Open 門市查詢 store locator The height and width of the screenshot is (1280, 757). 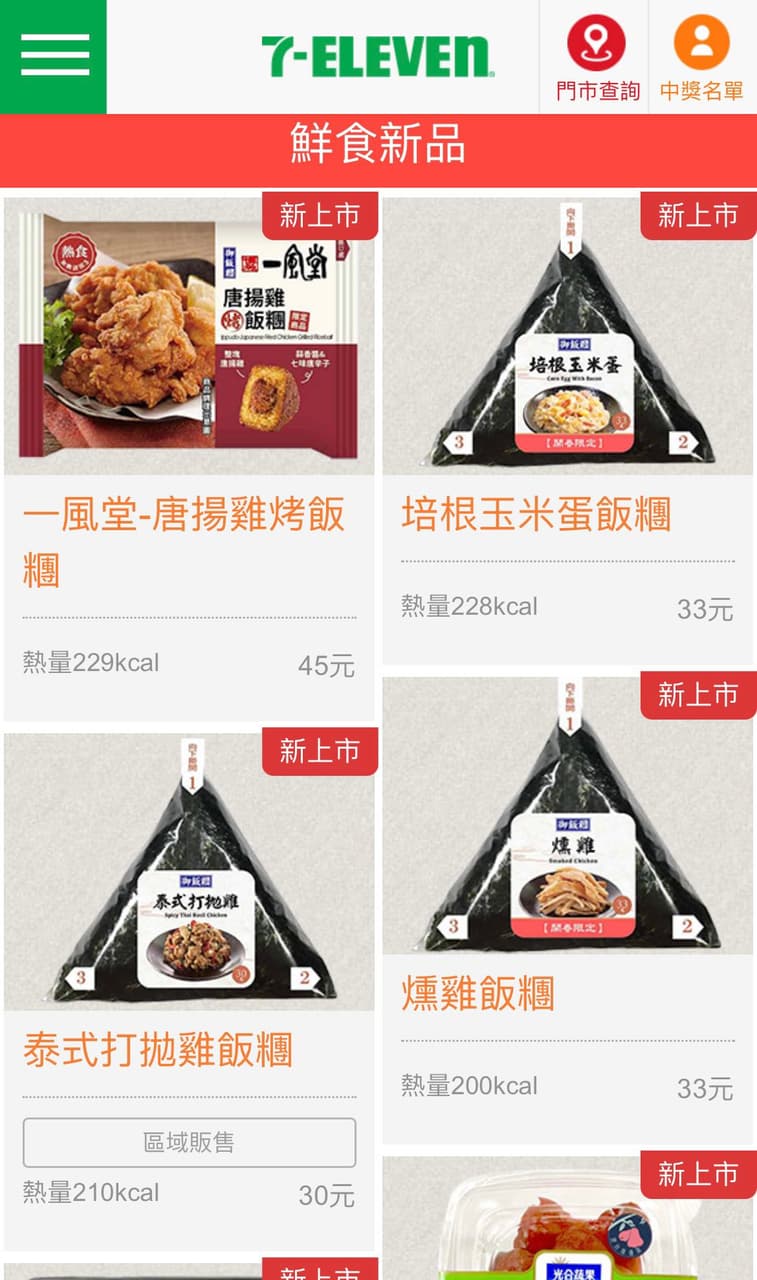597,58
